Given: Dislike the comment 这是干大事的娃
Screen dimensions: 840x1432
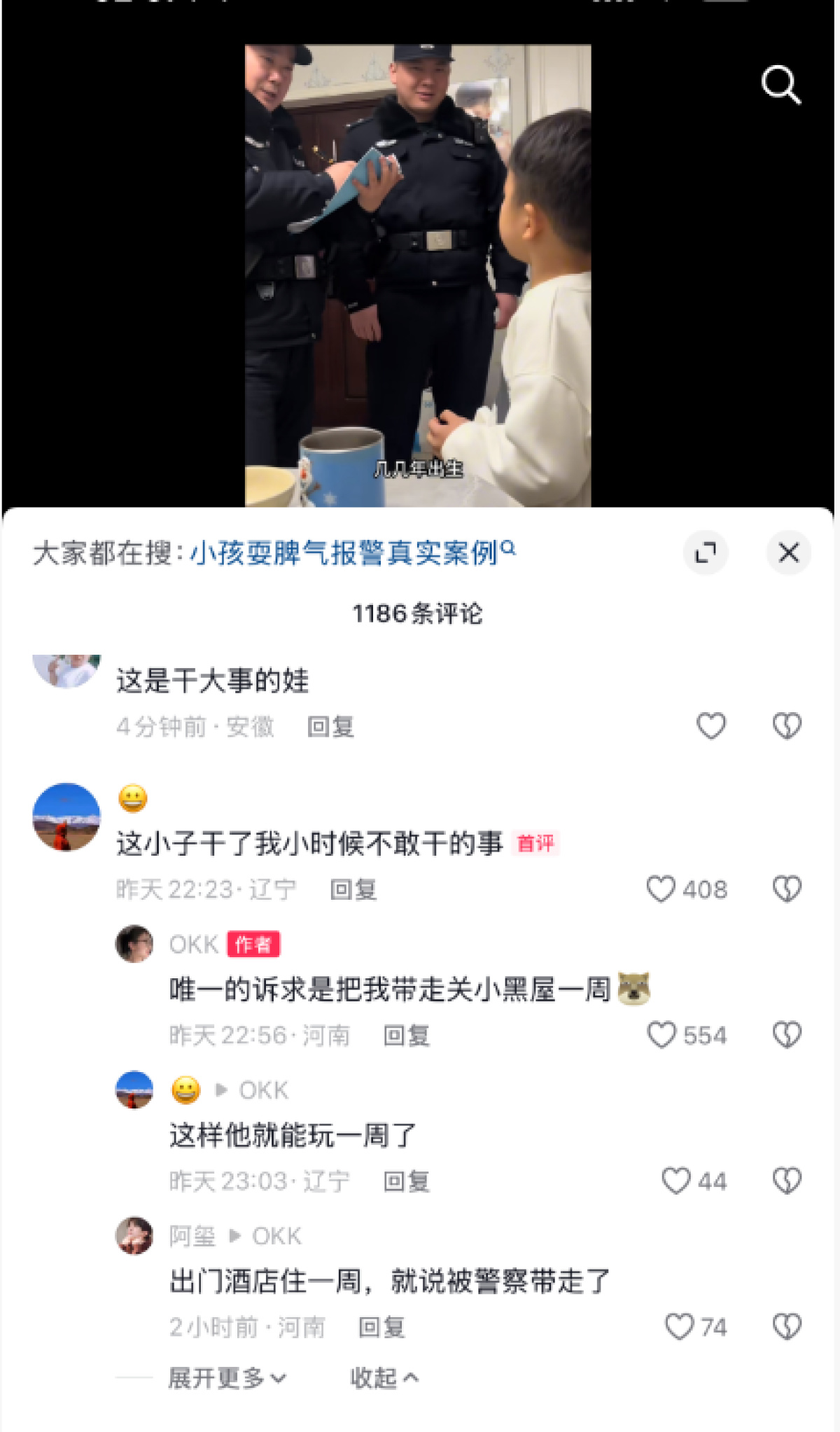Looking at the screenshot, I should pyautogui.click(x=787, y=726).
